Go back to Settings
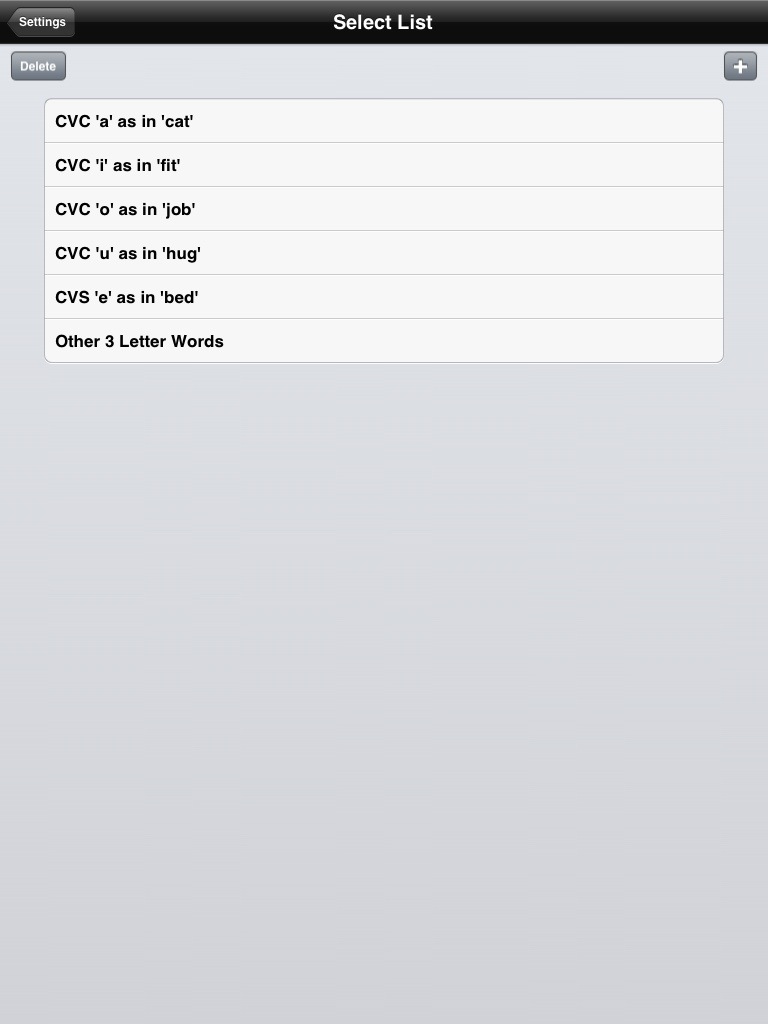 pyautogui.click(x=41, y=22)
